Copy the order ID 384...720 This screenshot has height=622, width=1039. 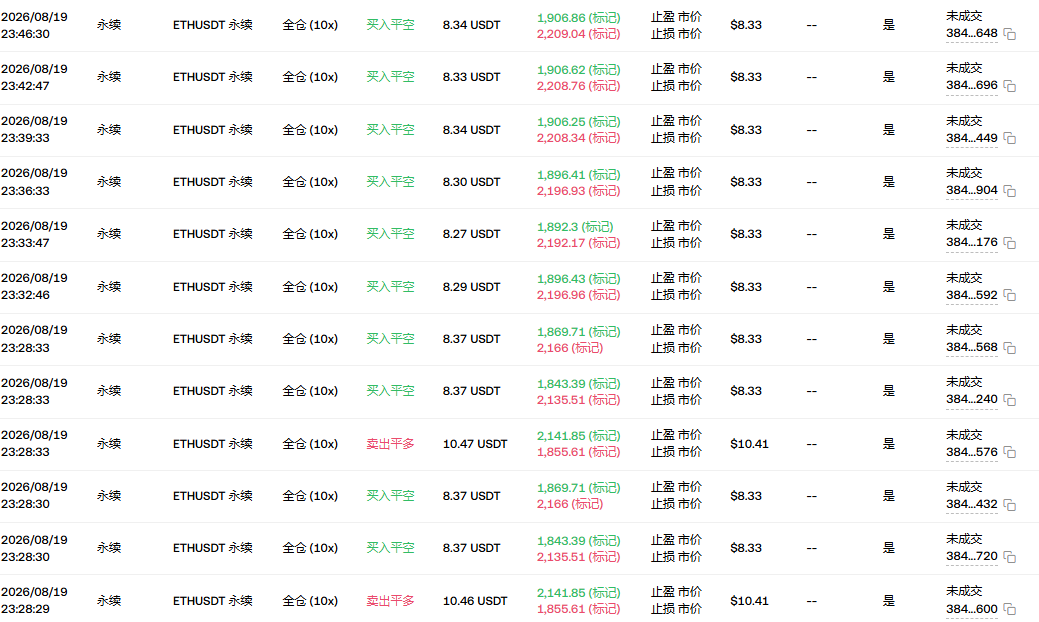click(x=1010, y=557)
